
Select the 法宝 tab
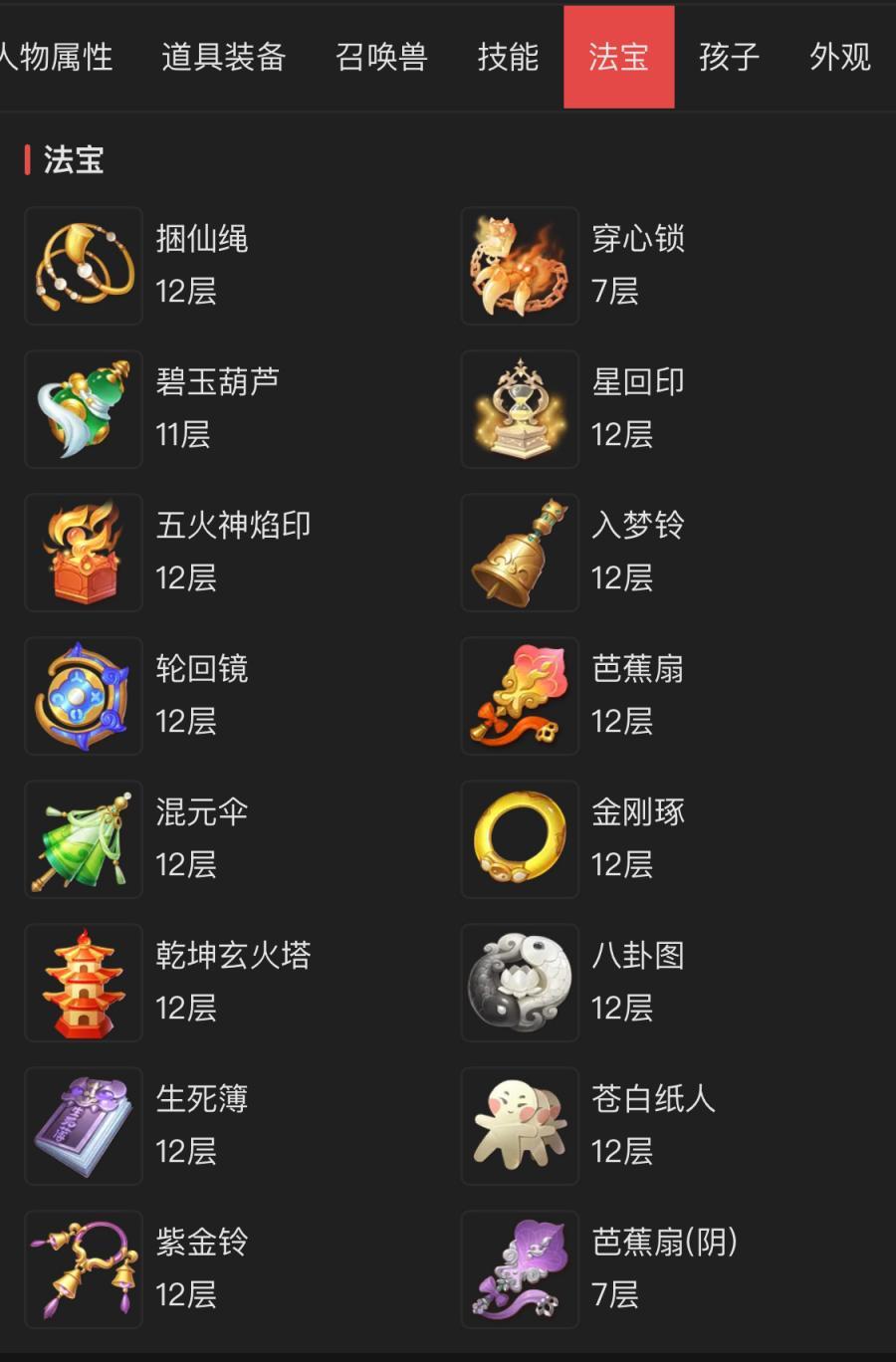point(618,58)
